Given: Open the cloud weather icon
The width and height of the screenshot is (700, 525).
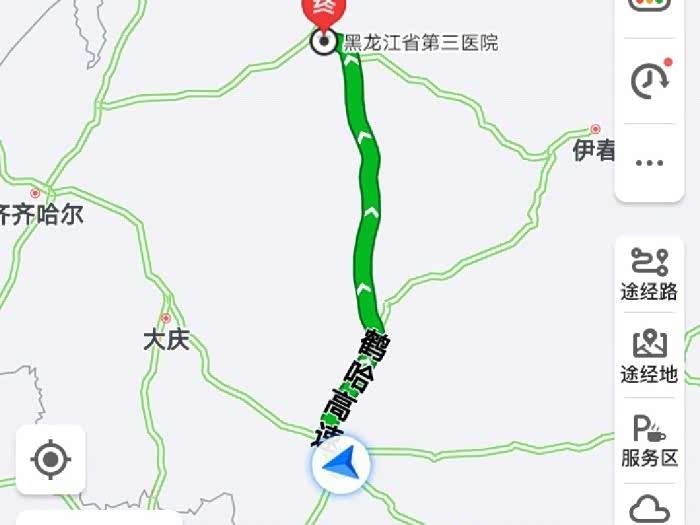Looking at the screenshot, I should [x=650, y=508].
